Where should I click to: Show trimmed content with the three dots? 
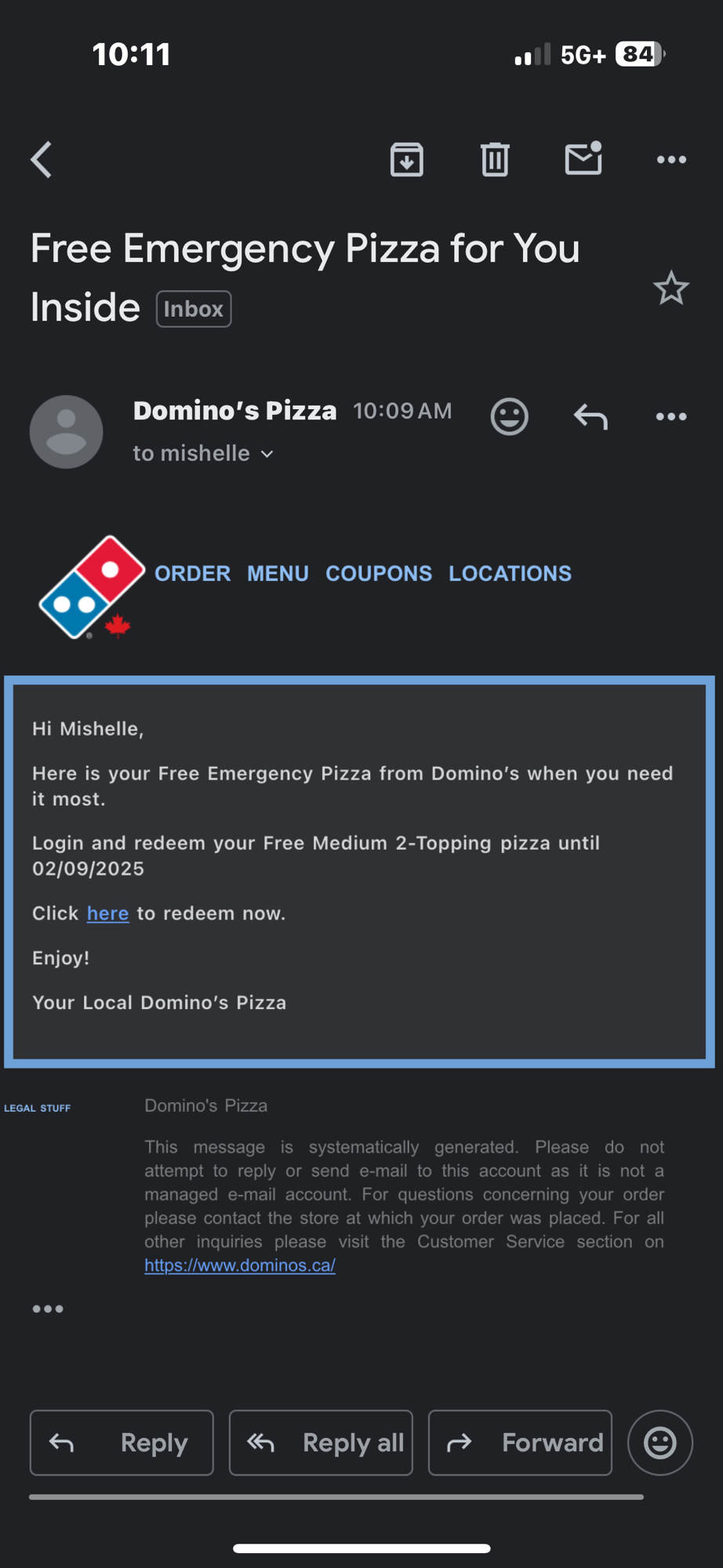48,1308
